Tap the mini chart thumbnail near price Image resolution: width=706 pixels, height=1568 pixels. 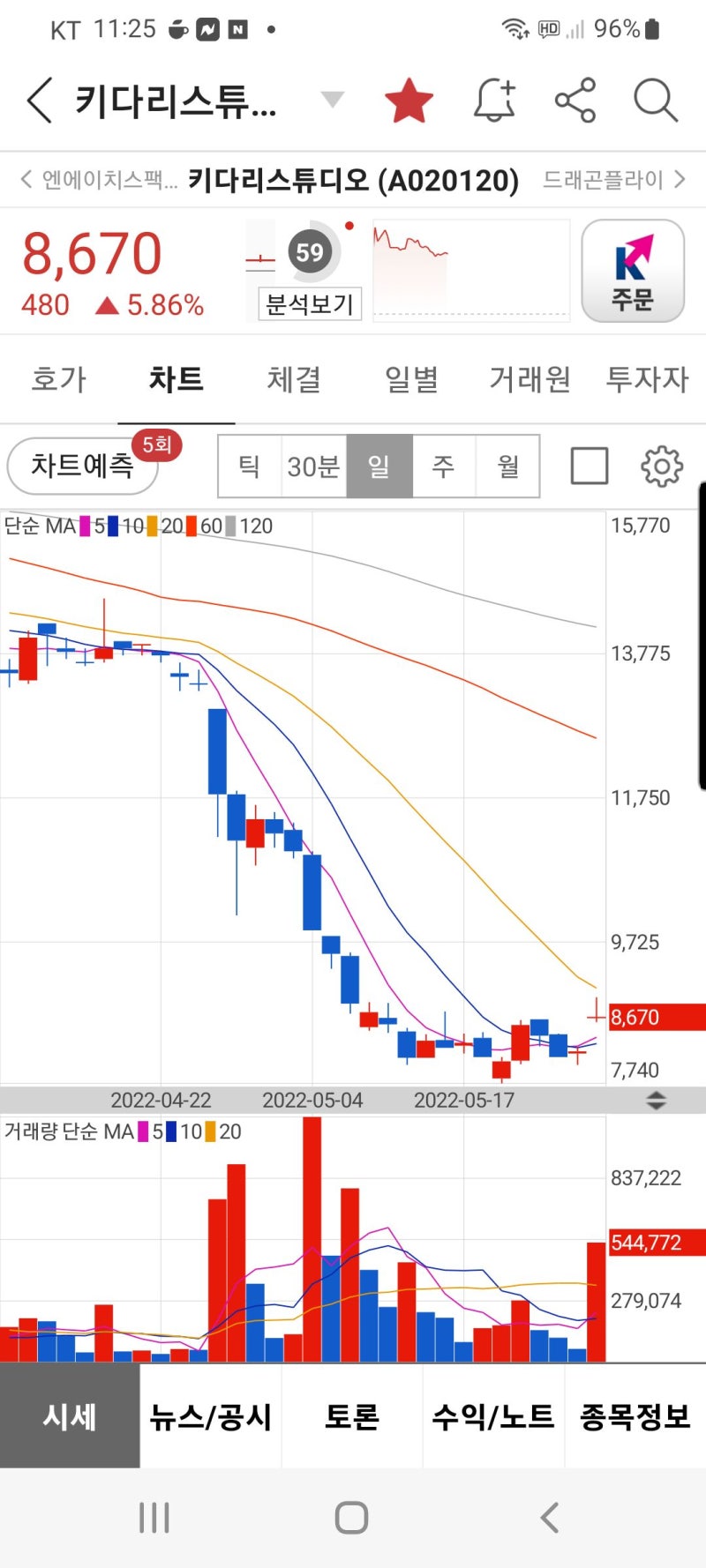point(471,267)
